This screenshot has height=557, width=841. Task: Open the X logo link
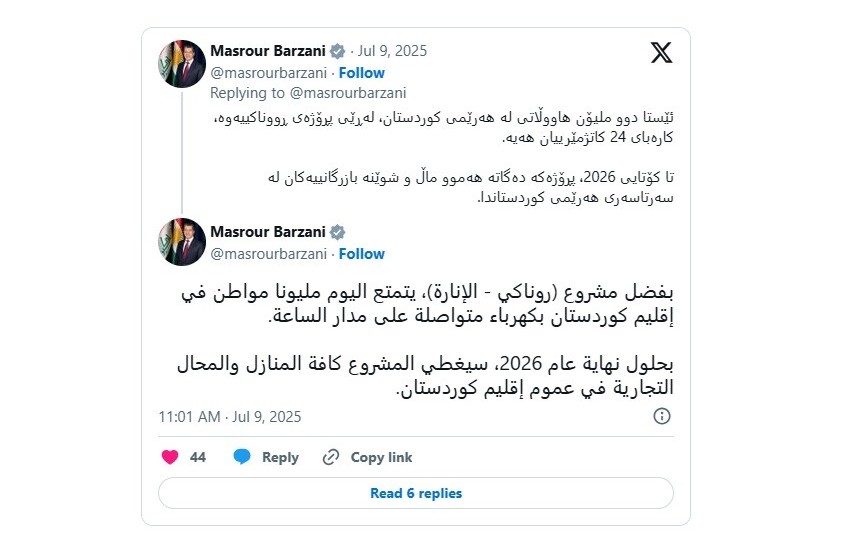coord(661,53)
